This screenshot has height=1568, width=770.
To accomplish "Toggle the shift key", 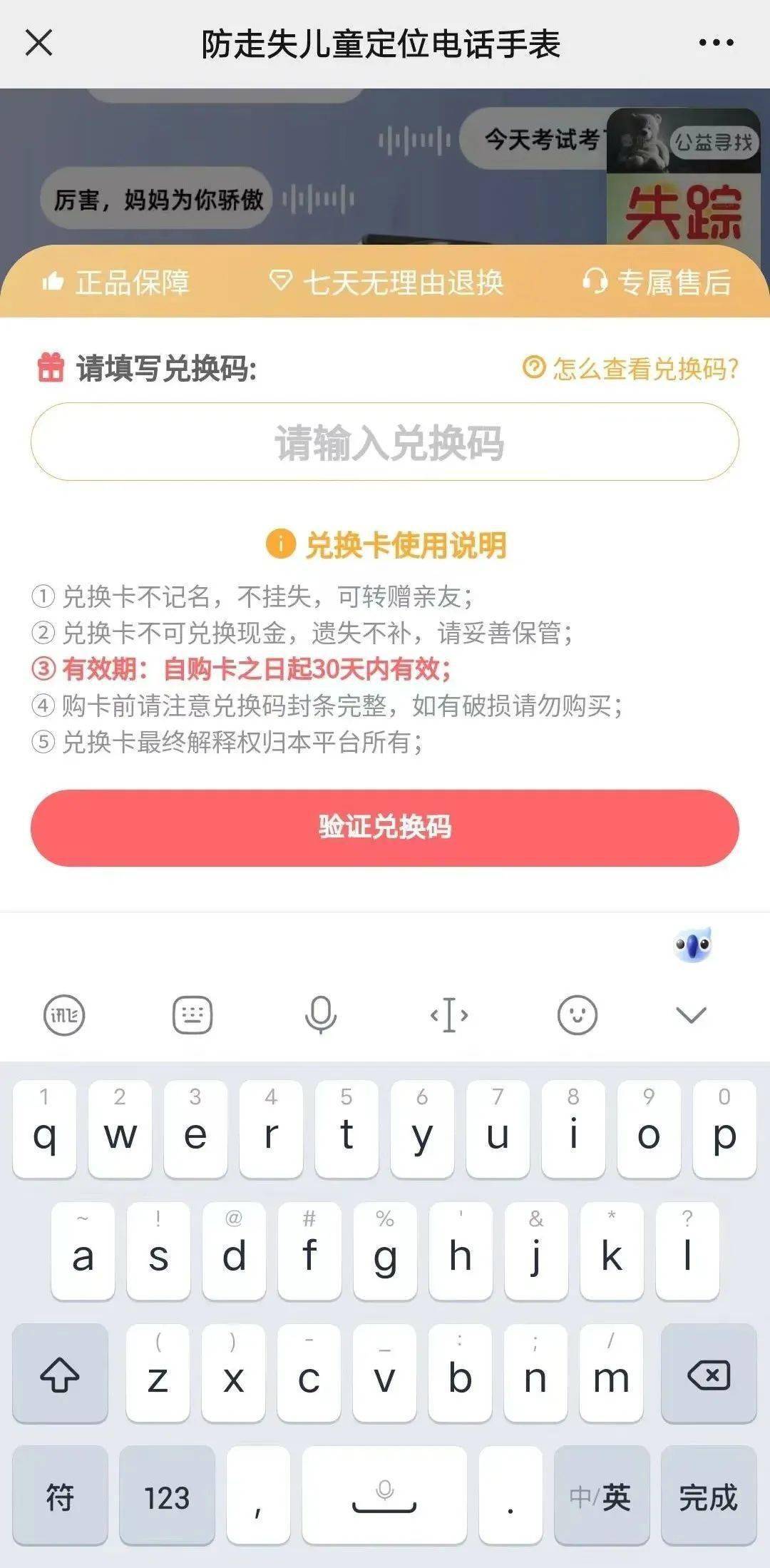I will click(60, 1374).
